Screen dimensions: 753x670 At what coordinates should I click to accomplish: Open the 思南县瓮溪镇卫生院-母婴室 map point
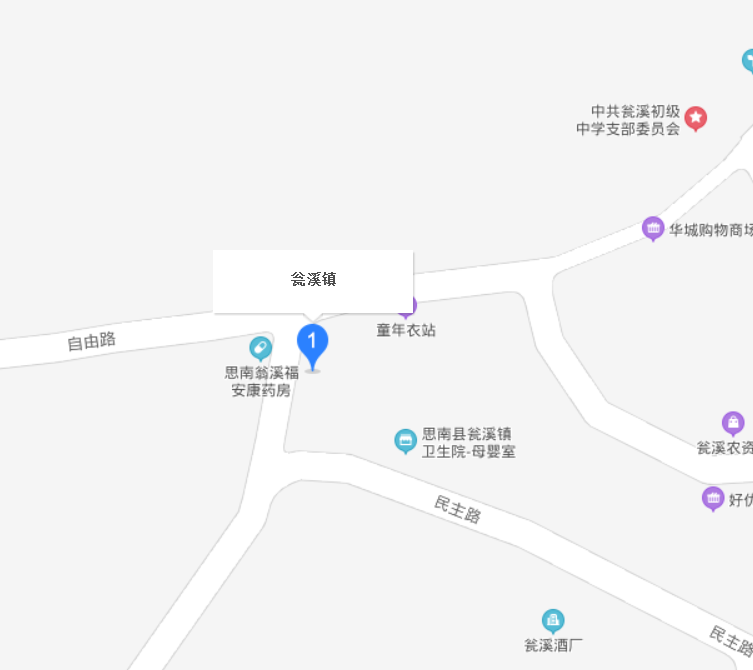point(405,439)
